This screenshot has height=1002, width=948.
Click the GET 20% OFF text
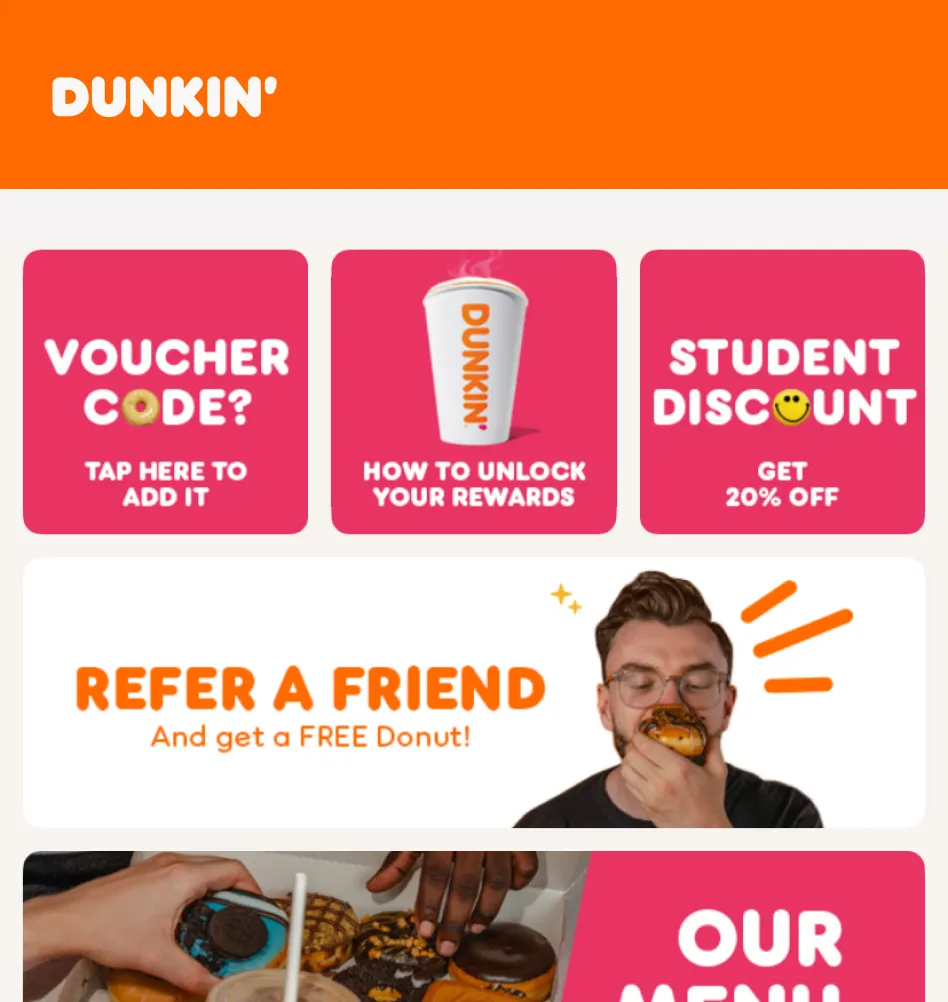[783, 484]
